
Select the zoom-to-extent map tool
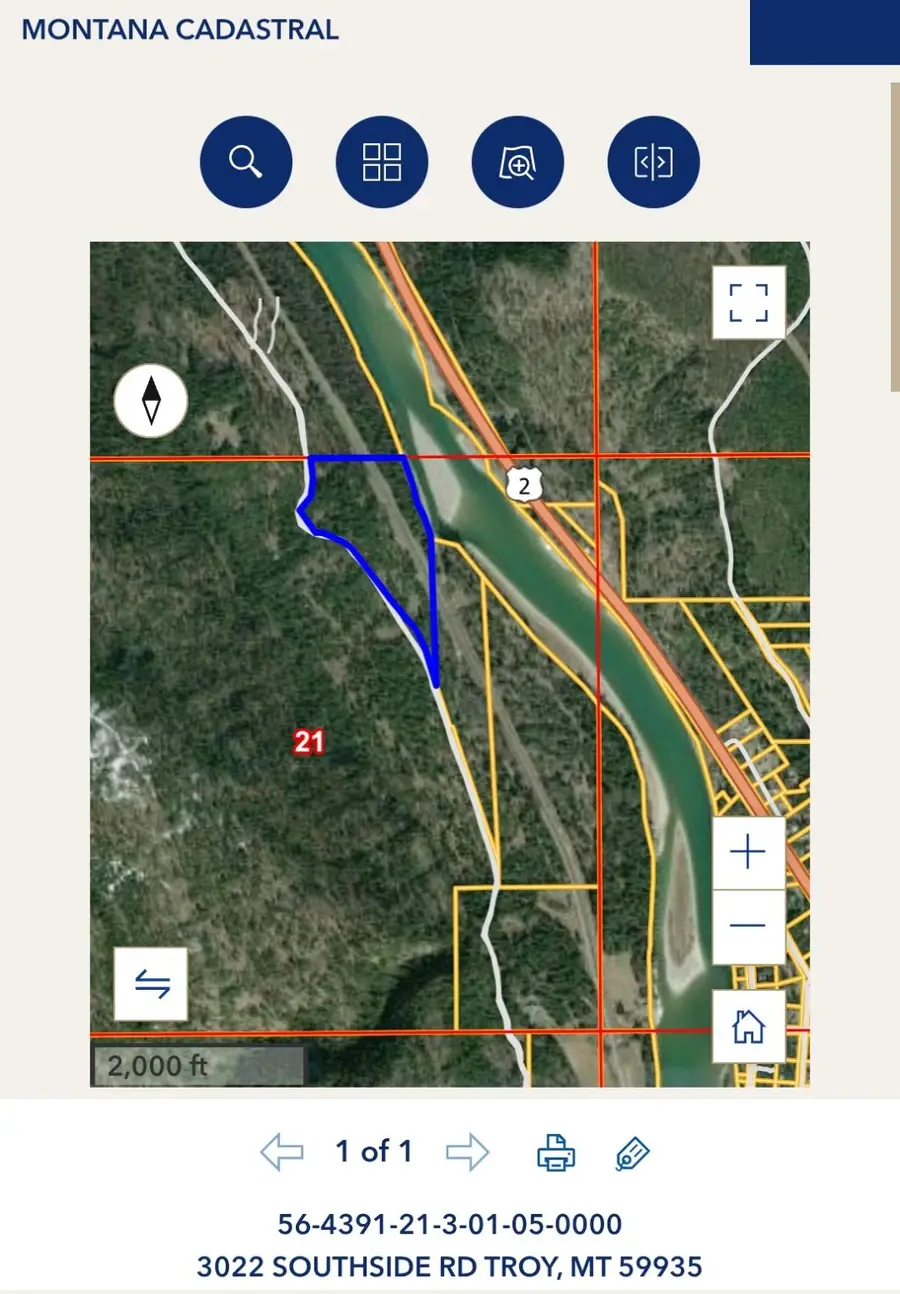click(517, 161)
